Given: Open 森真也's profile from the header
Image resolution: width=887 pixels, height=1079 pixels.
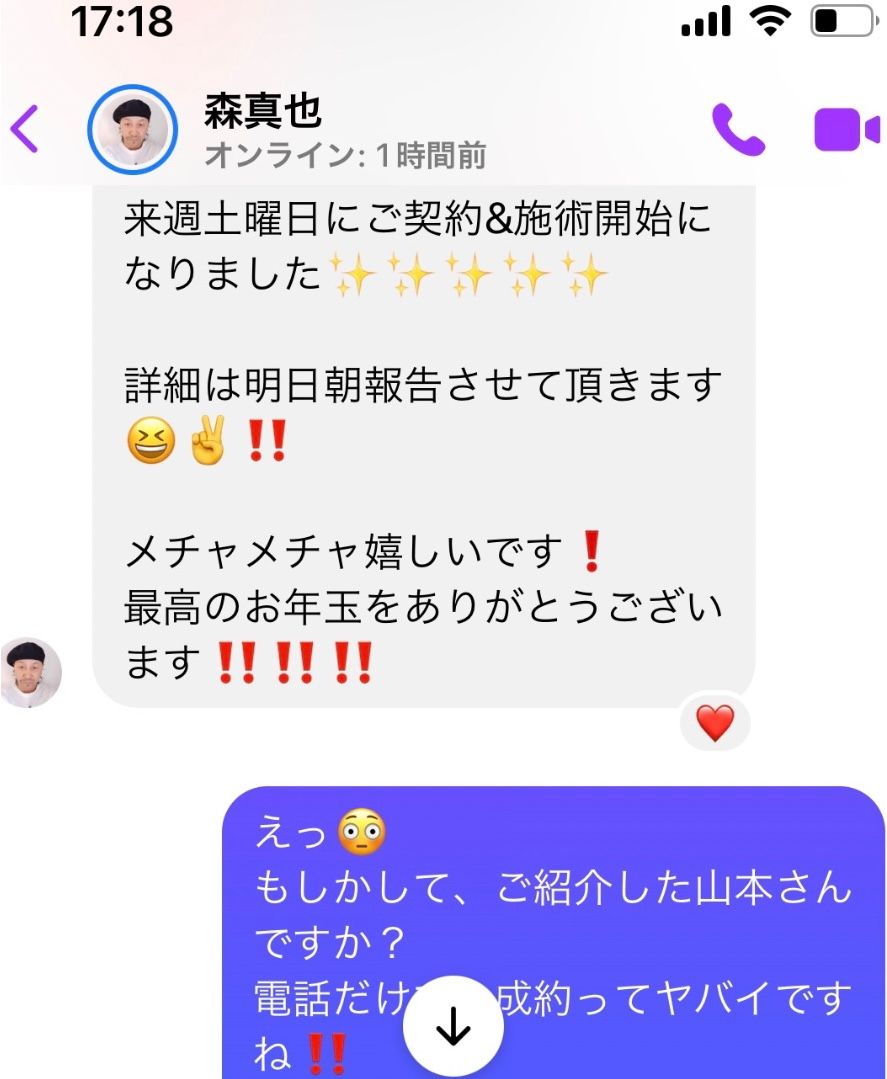Looking at the screenshot, I should click(263, 130).
